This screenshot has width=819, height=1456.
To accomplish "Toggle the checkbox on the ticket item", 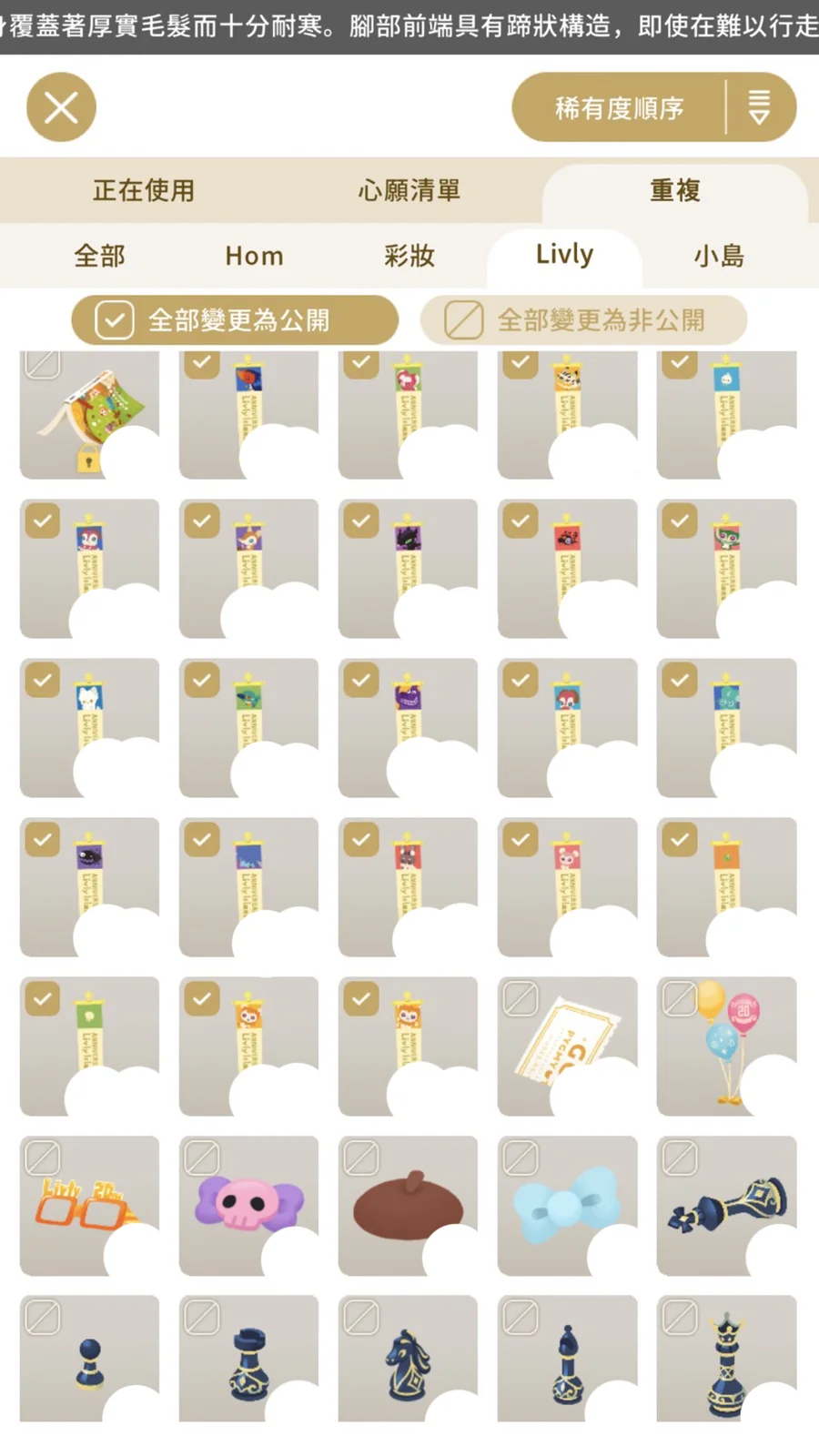I will tap(521, 999).
